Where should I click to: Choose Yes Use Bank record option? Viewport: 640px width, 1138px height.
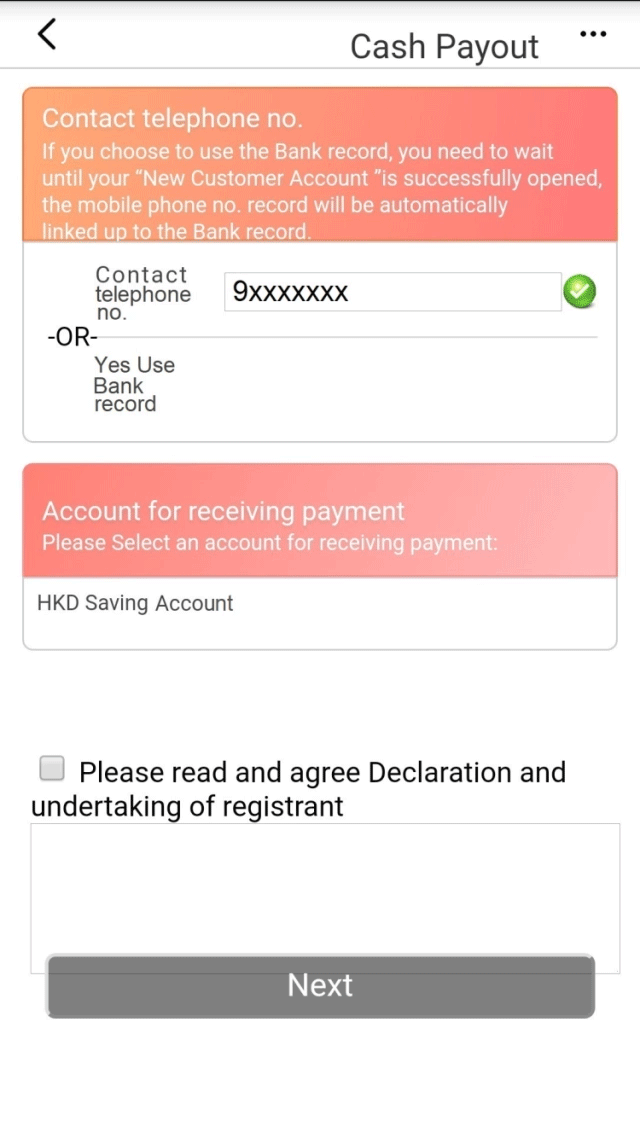135,384
